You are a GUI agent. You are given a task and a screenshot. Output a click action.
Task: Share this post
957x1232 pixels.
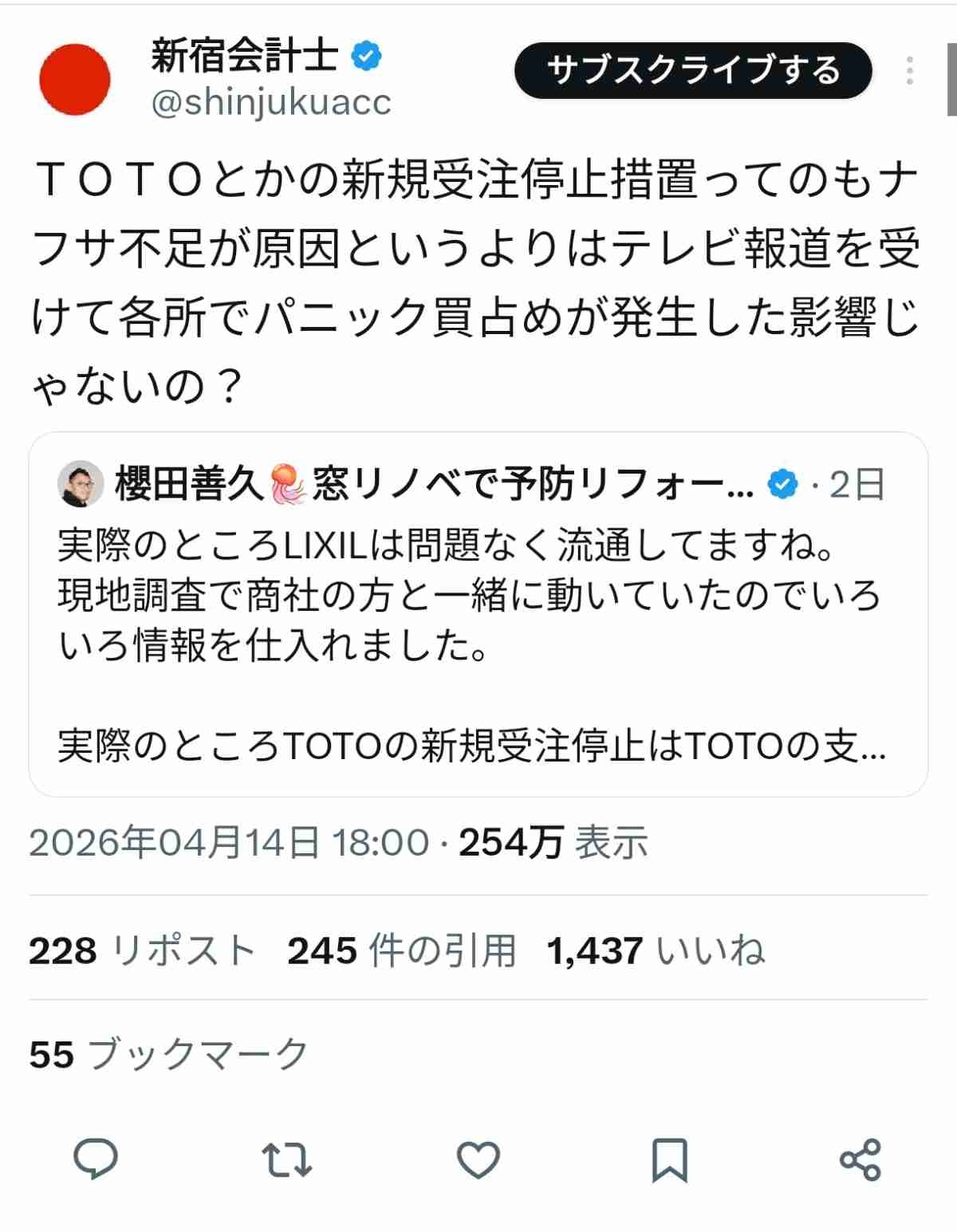(x=860, y=1159)
